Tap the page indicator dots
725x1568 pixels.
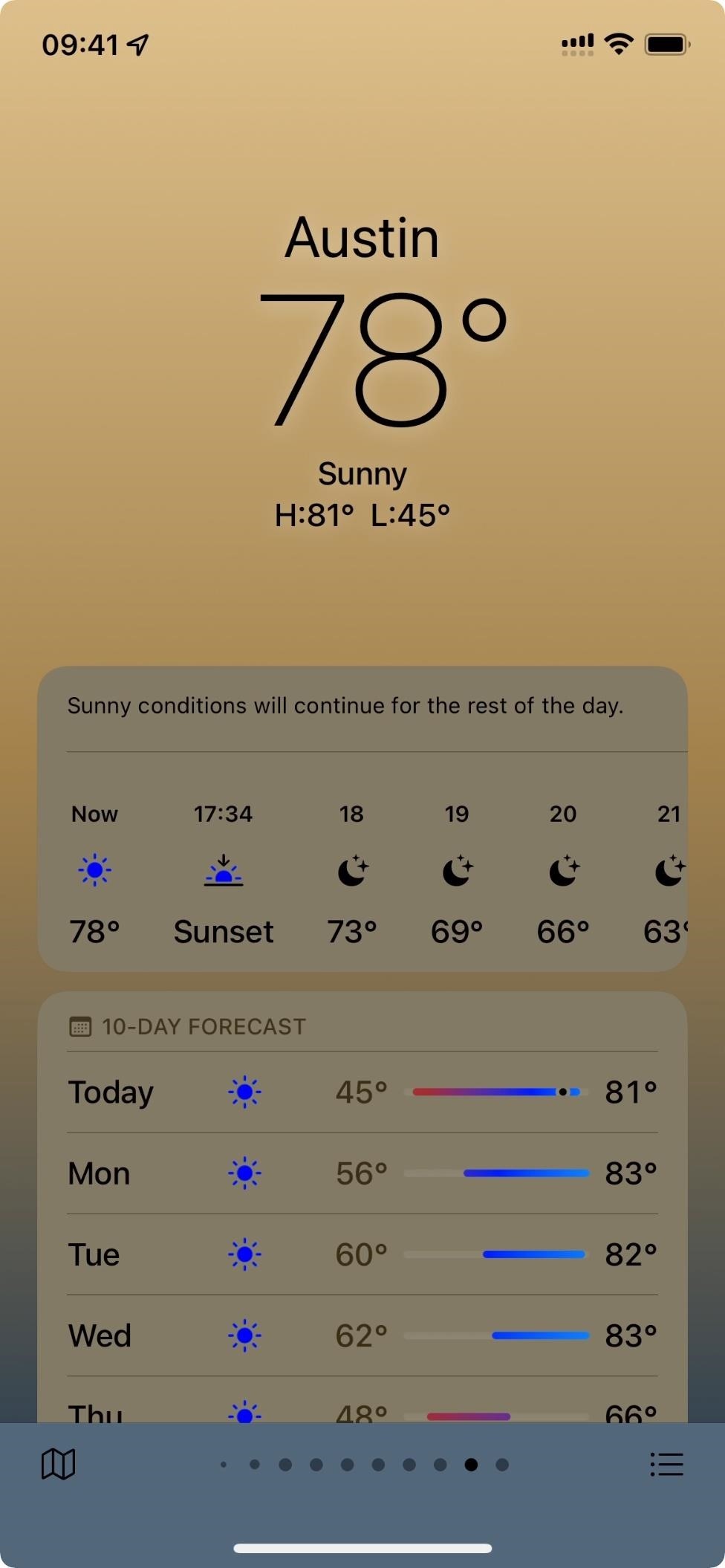click(363, 1465)
